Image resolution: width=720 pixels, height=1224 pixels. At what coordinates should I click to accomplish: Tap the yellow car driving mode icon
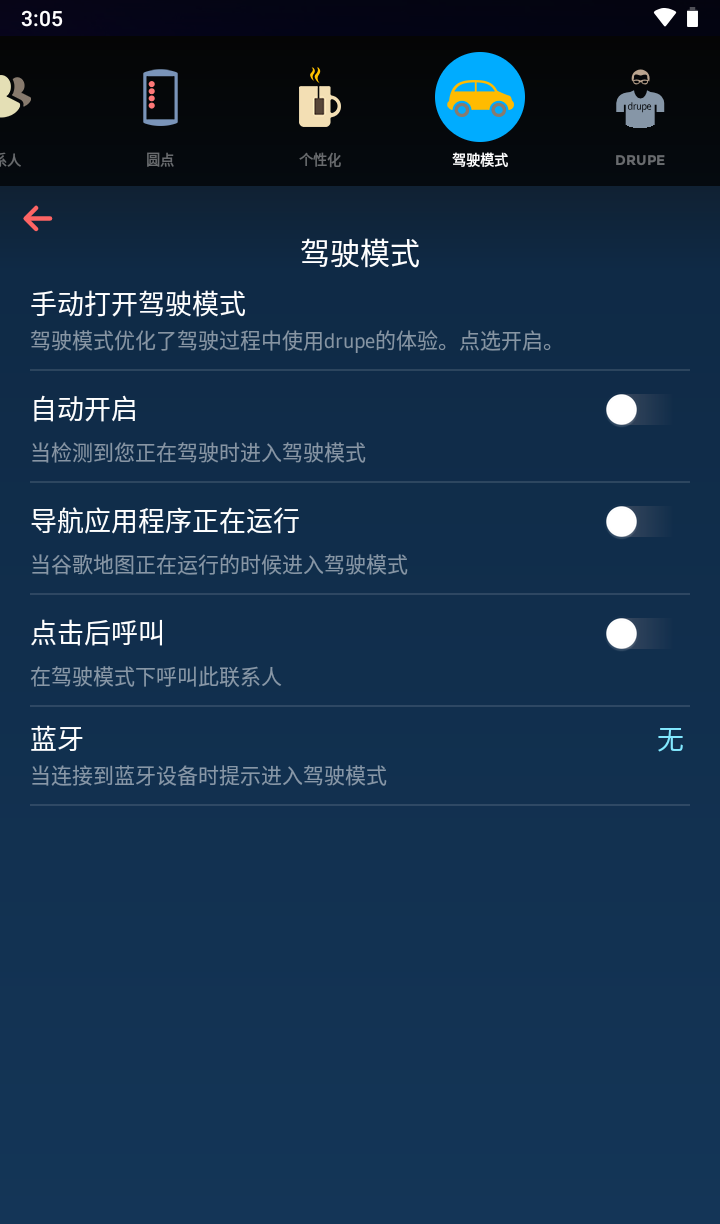tap(479, 97)
